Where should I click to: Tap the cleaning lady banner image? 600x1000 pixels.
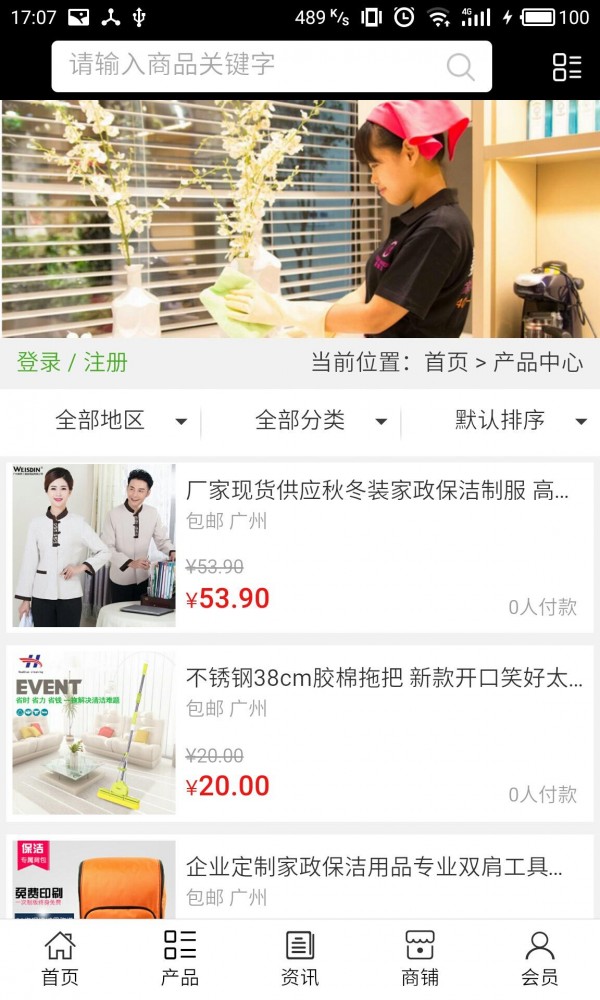[x=300, y=218]
